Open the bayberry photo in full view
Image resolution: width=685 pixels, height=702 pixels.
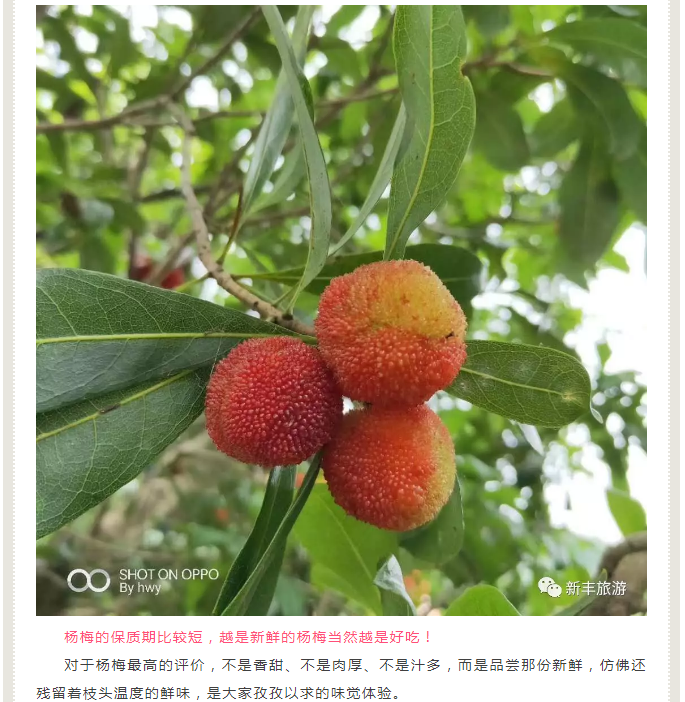pos(341,310)
